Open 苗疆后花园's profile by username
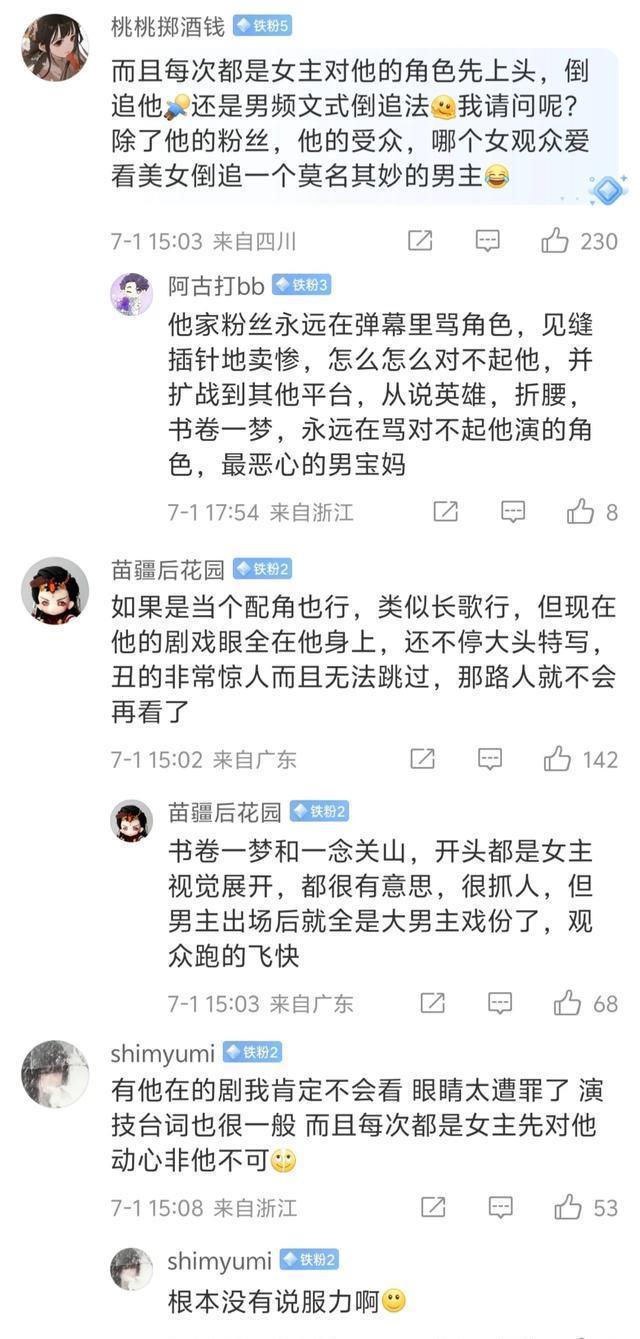This screenshot has height=1339, width=640. [x=168, y=569]
